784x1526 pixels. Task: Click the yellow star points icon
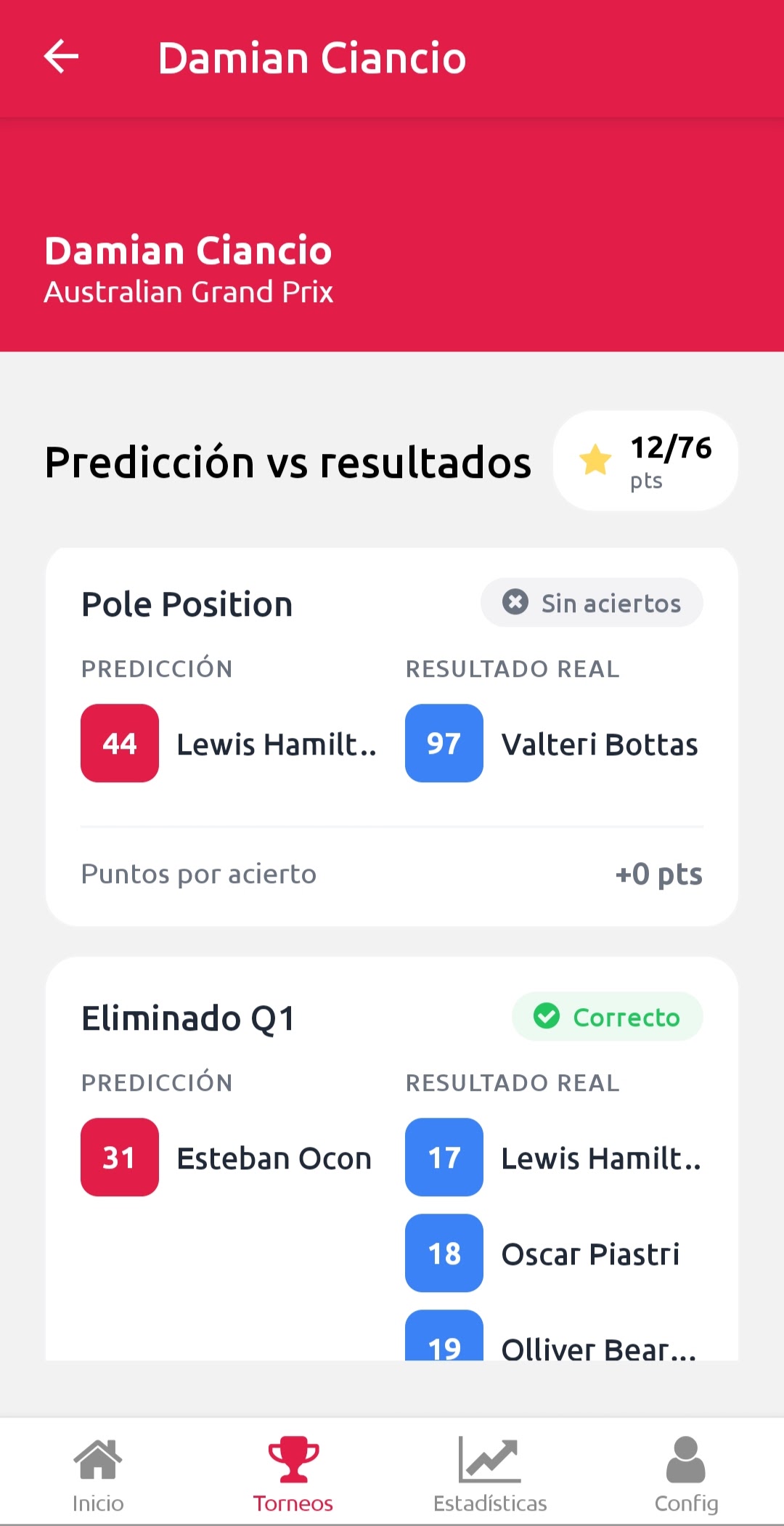tap(595, 460)
